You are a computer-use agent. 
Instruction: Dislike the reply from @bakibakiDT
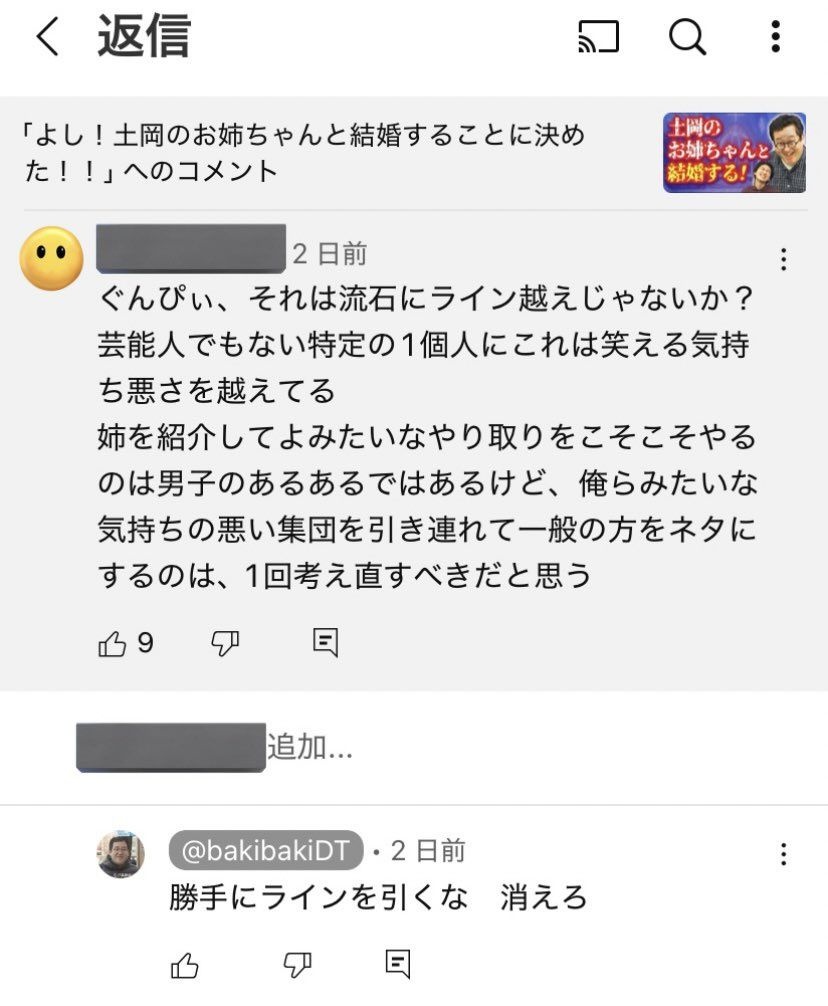(298, 965)
